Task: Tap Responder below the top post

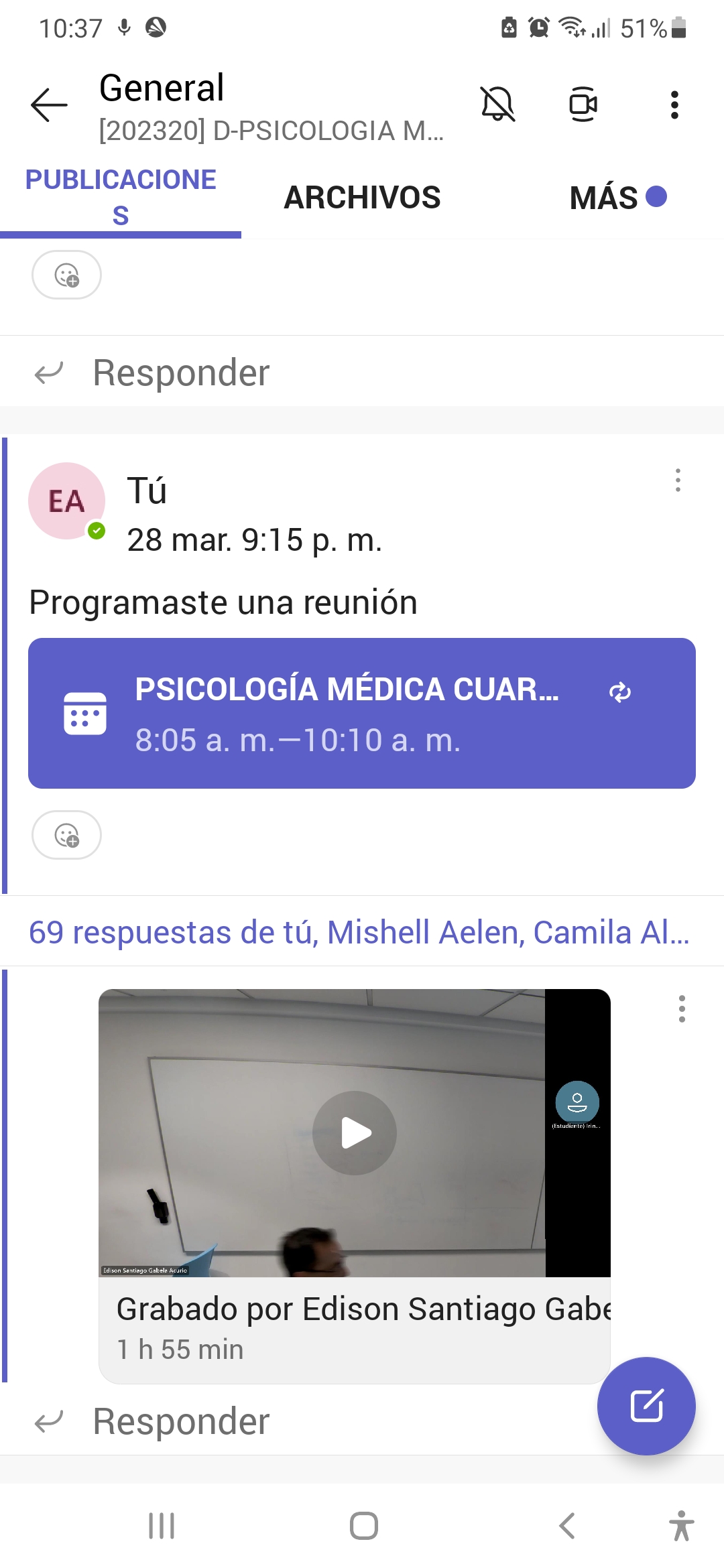Action: (x=181, y=373)
